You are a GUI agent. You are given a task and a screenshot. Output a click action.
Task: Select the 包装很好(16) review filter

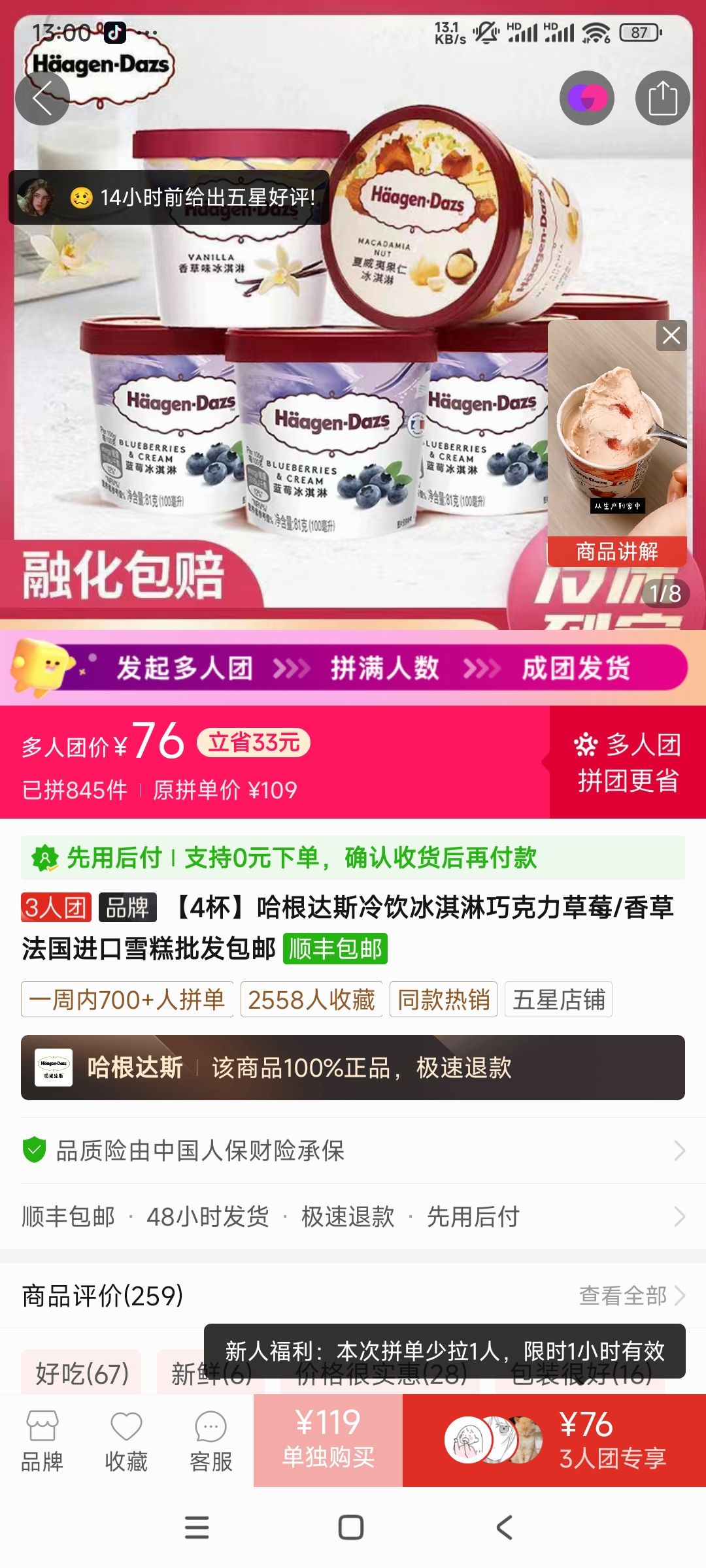[x=579, y=1374]
